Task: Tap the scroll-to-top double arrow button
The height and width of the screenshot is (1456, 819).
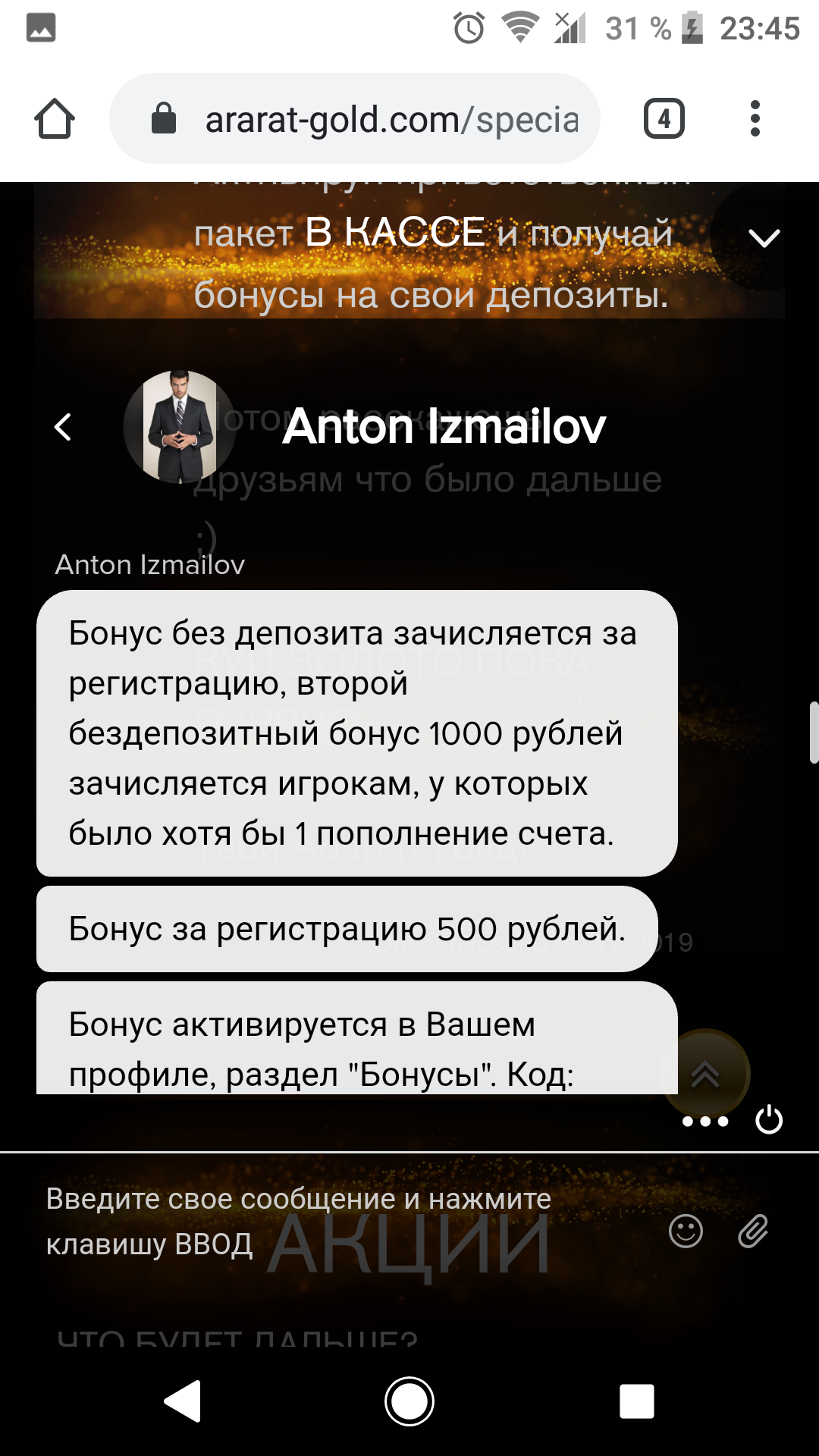Action: (705, 1073)
